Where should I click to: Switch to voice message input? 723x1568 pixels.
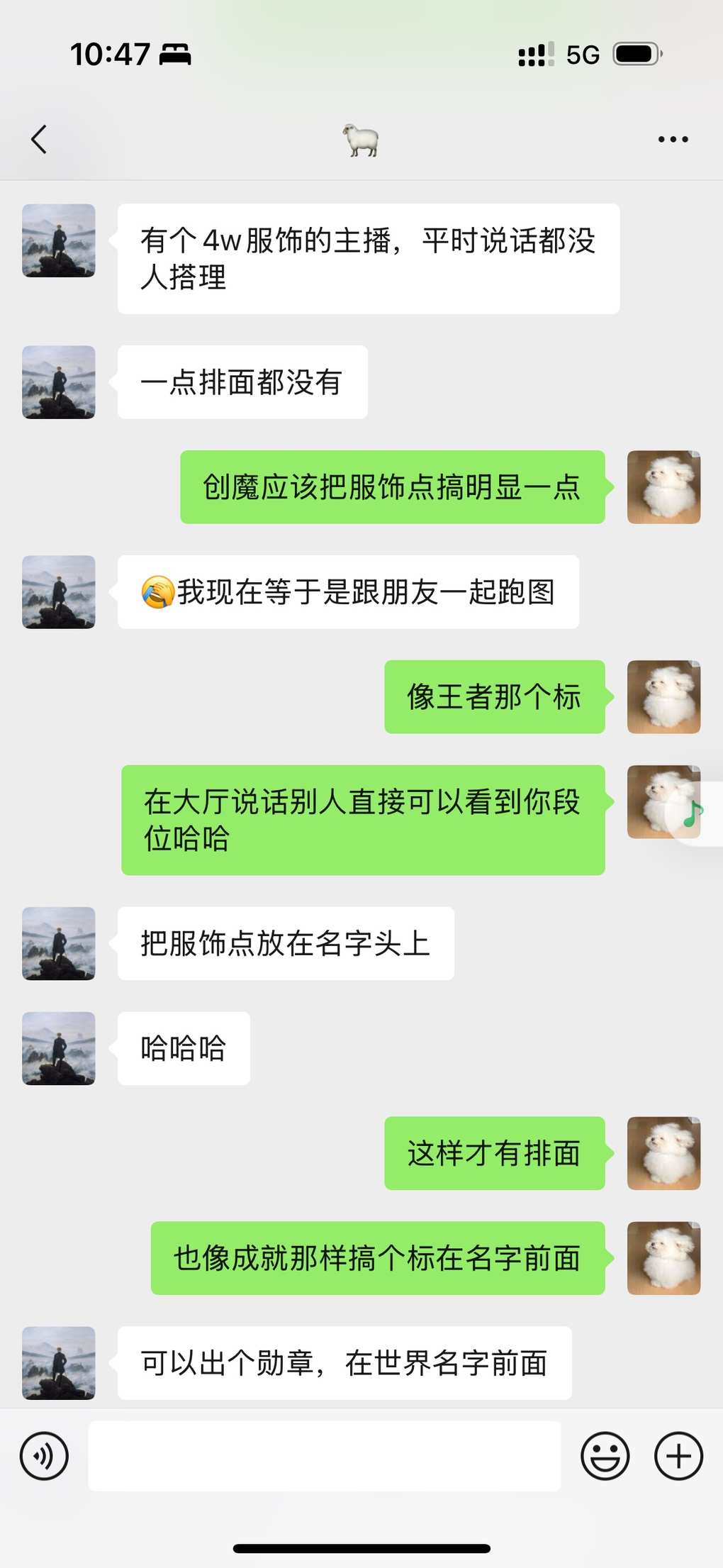coord(44,1456)
